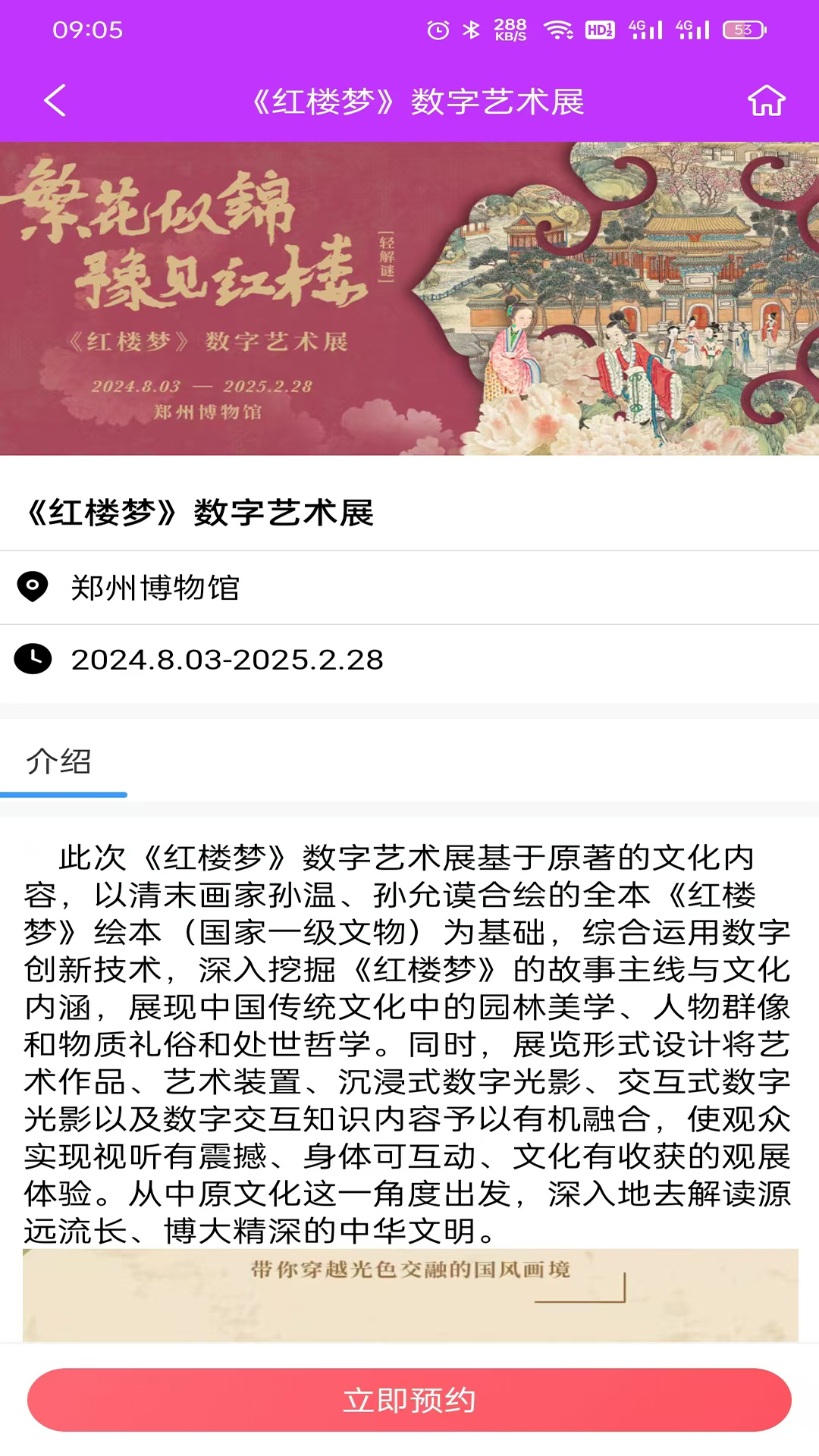
Task: Select the 介绍 tab
Action: [59, 761]
